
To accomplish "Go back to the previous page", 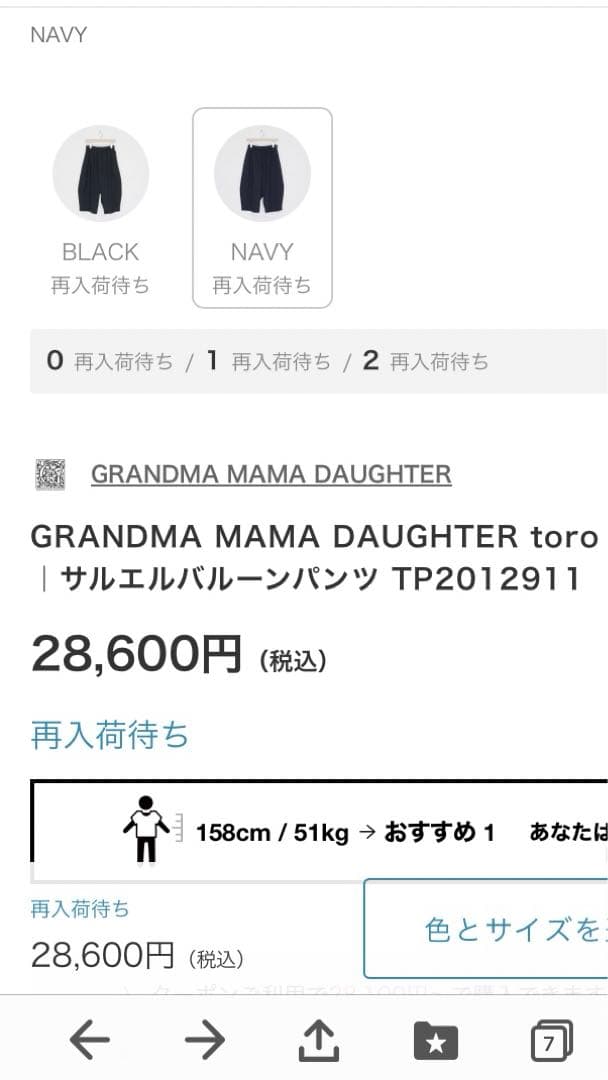I will coord(89,1041).
